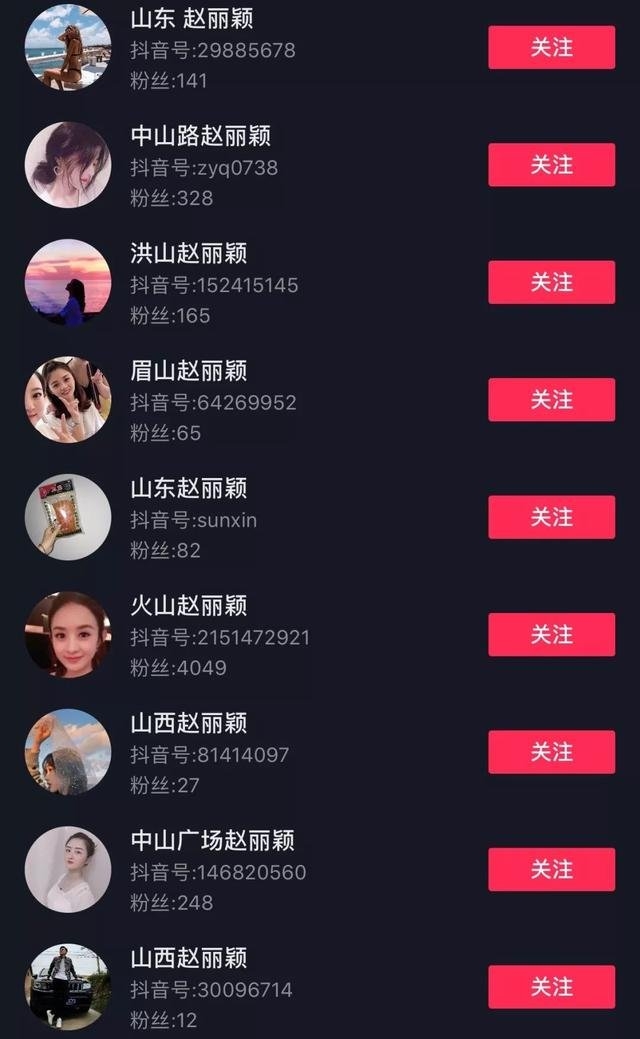The height and width of the screenshot is (1039, 640).
Task: Open 山西赵丽颖 profile with 12 fans
Action: coord(189,958)
